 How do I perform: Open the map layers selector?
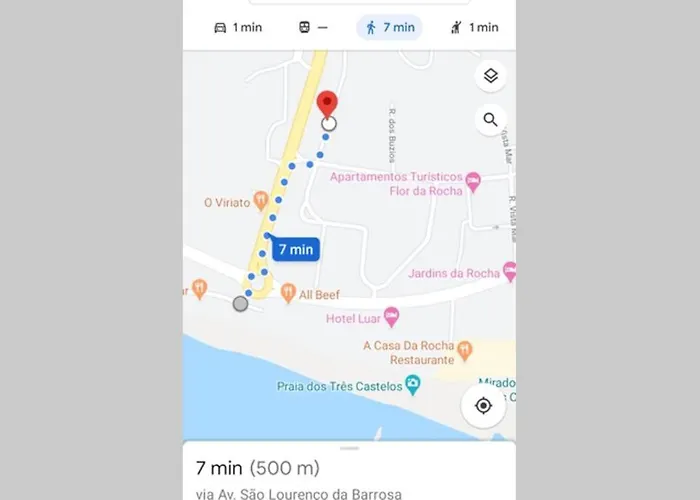pos(490,76)
